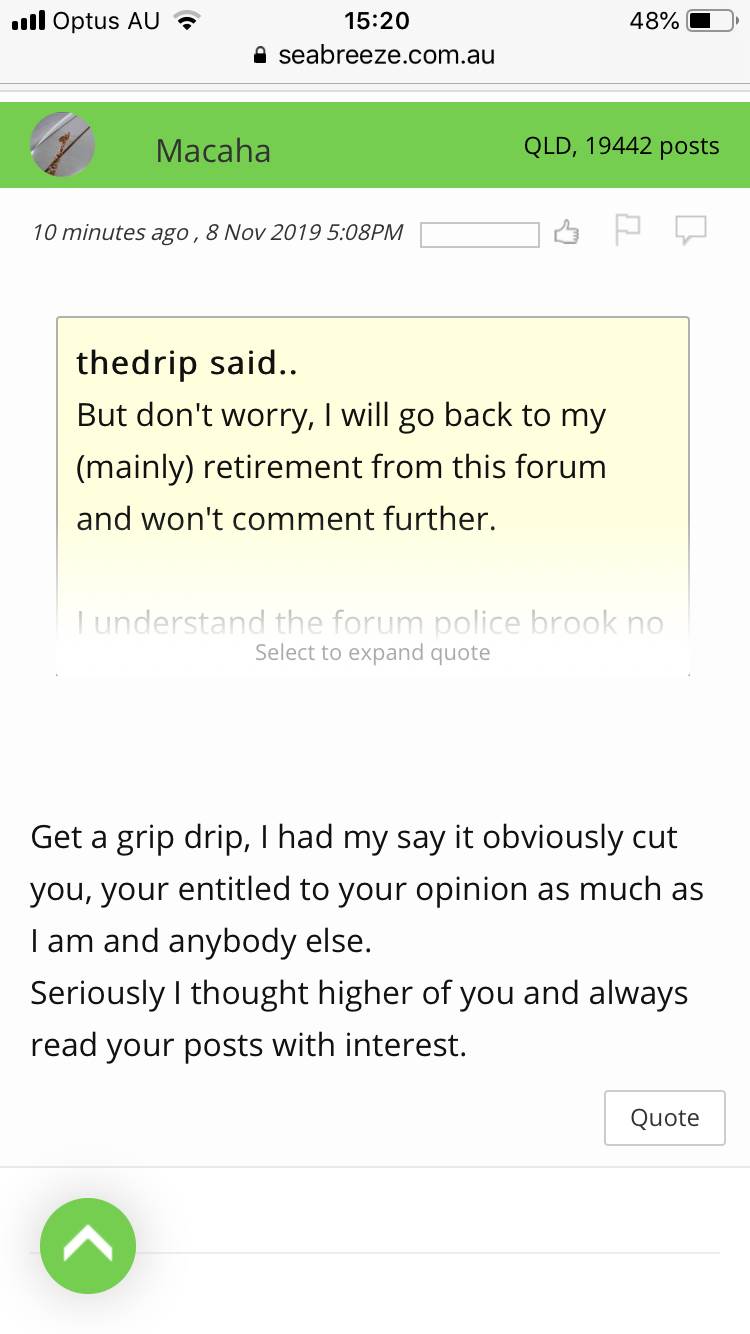
Task: Like Macaha's post with thumbs up
Action: tap(567, 233)
